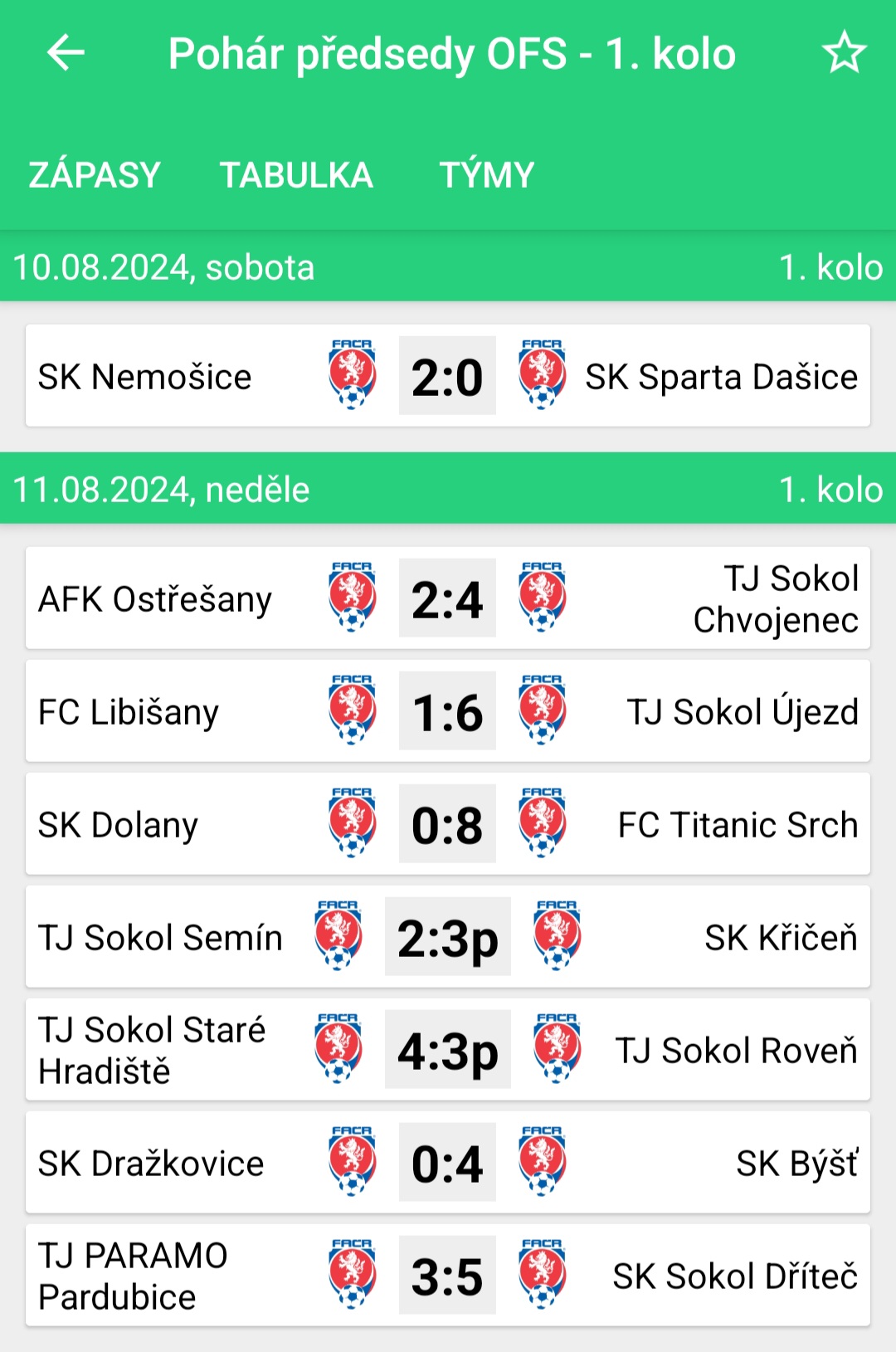This screenshot has width=896, height=1352.
Task: Open match AFK Ostřešany vs TJ Sokol Chvojenec
Action: [x=447, y=598]
